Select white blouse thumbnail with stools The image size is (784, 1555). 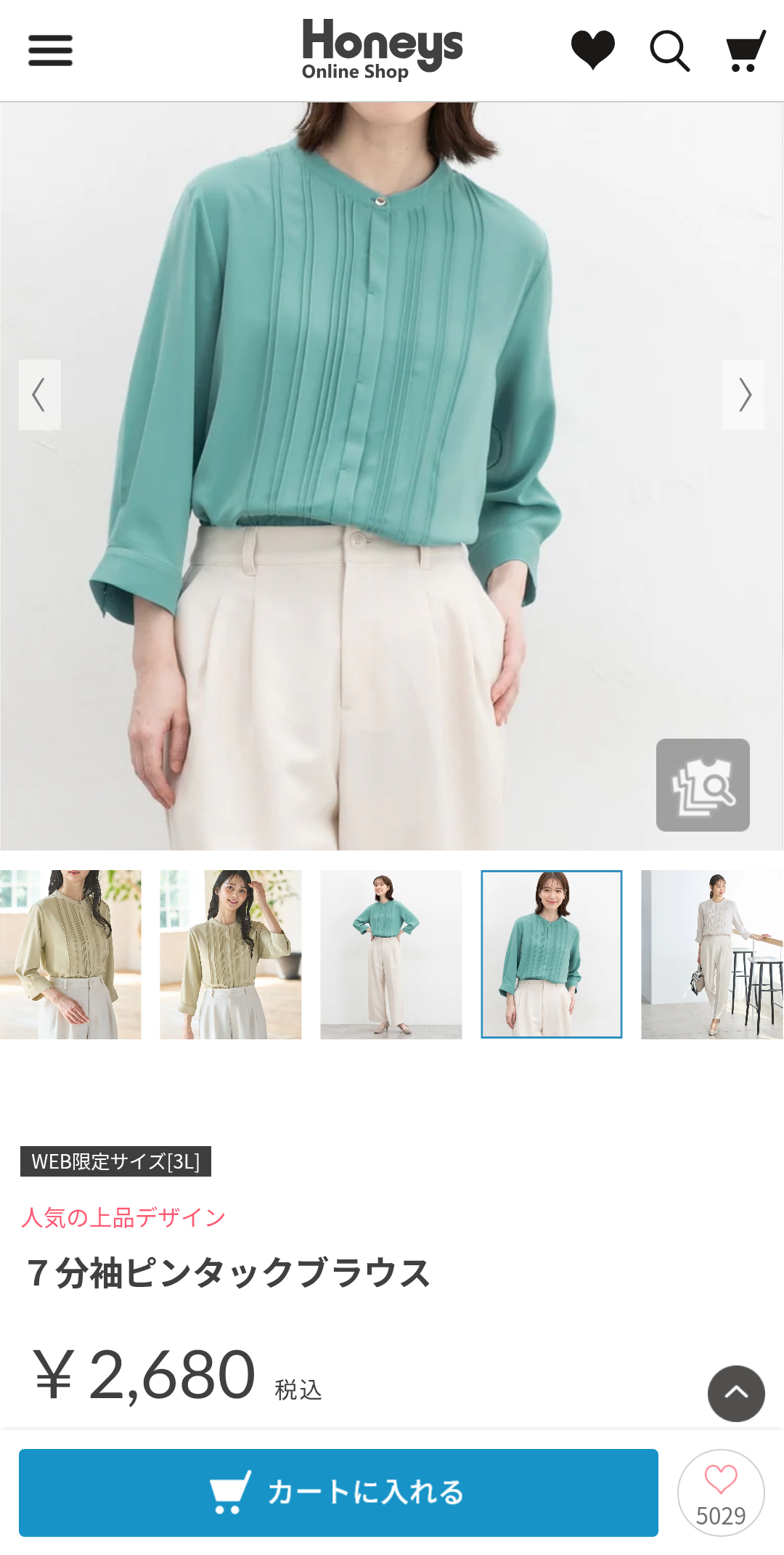coord(712,954)
